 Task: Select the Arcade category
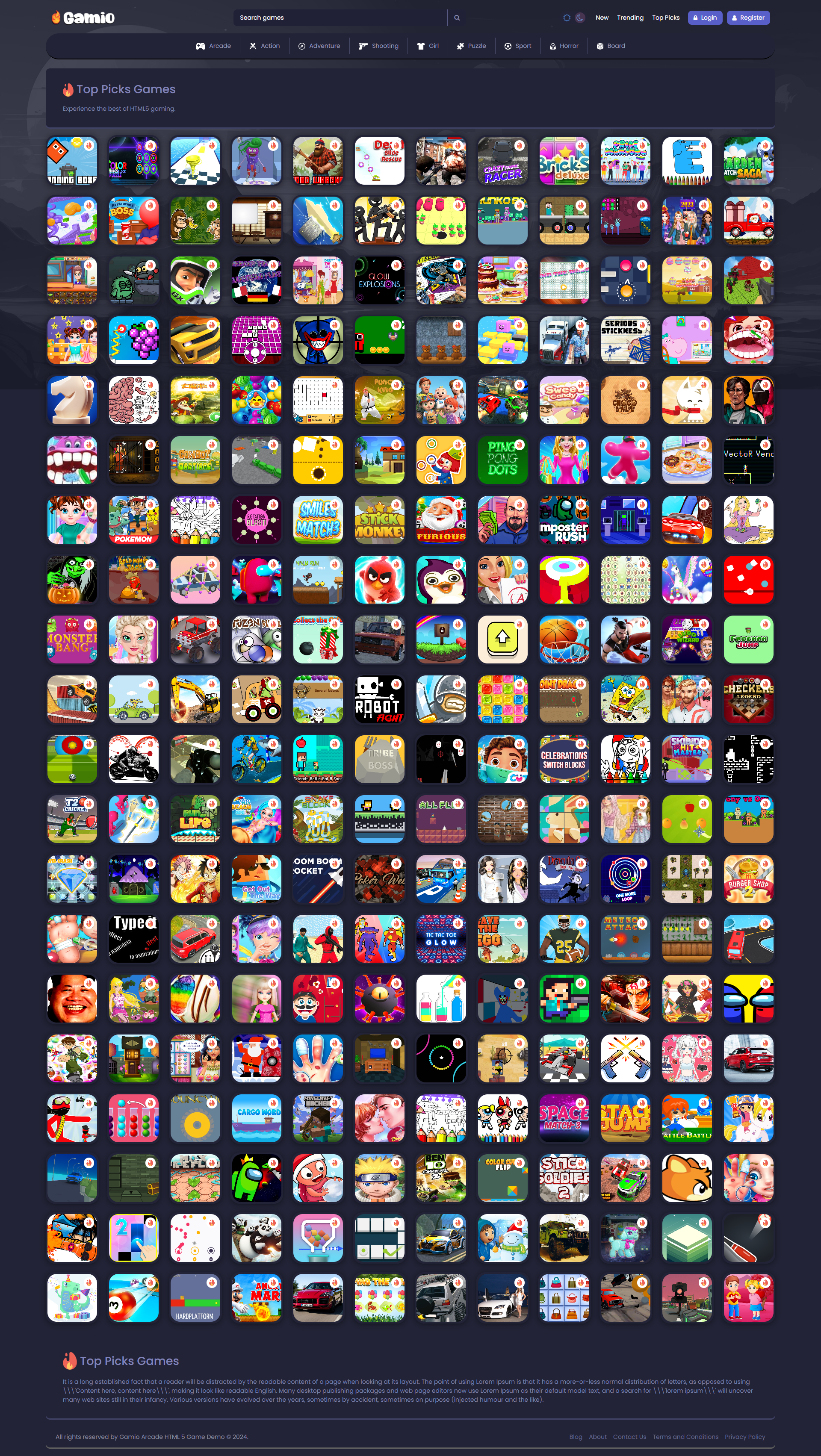click(213, 46)
